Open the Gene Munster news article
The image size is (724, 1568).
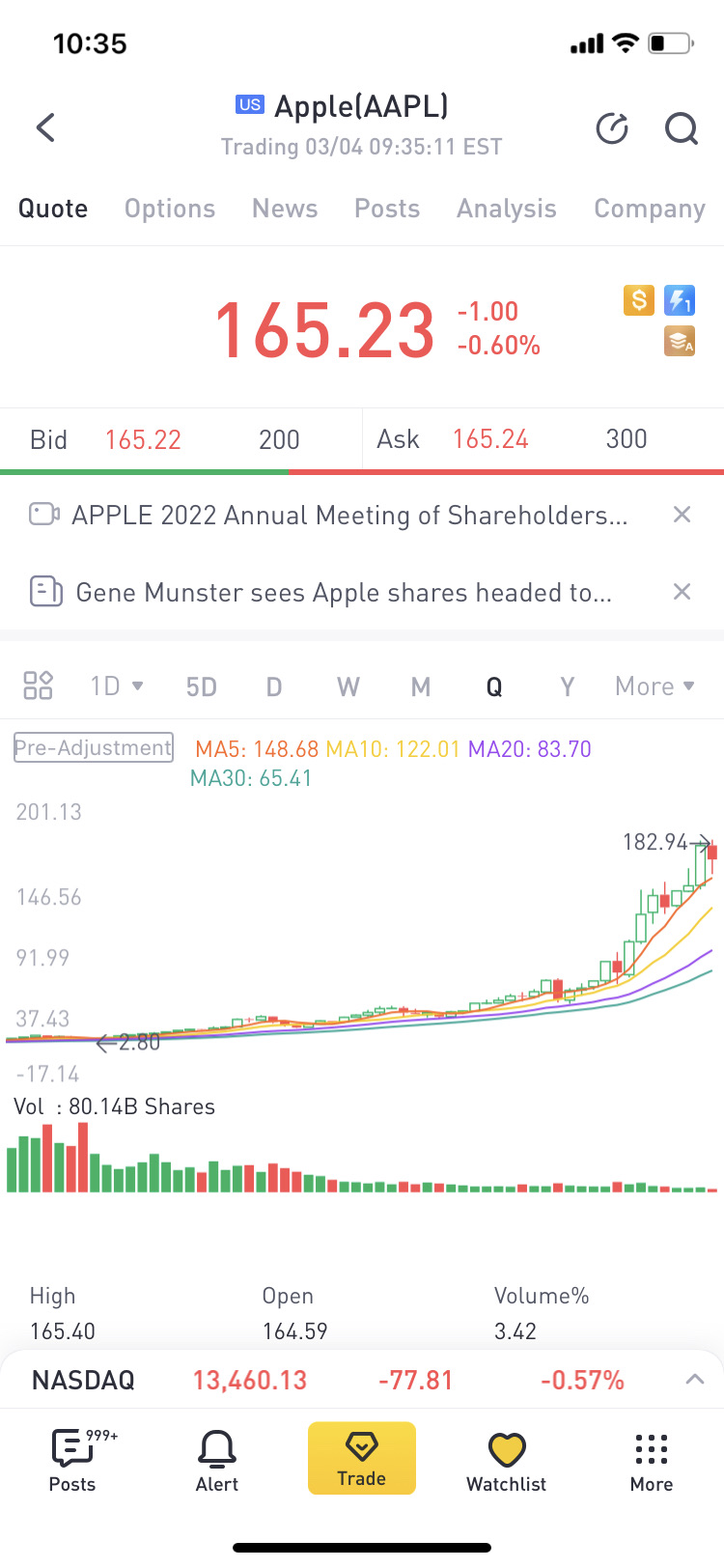[x=343, y=592]
